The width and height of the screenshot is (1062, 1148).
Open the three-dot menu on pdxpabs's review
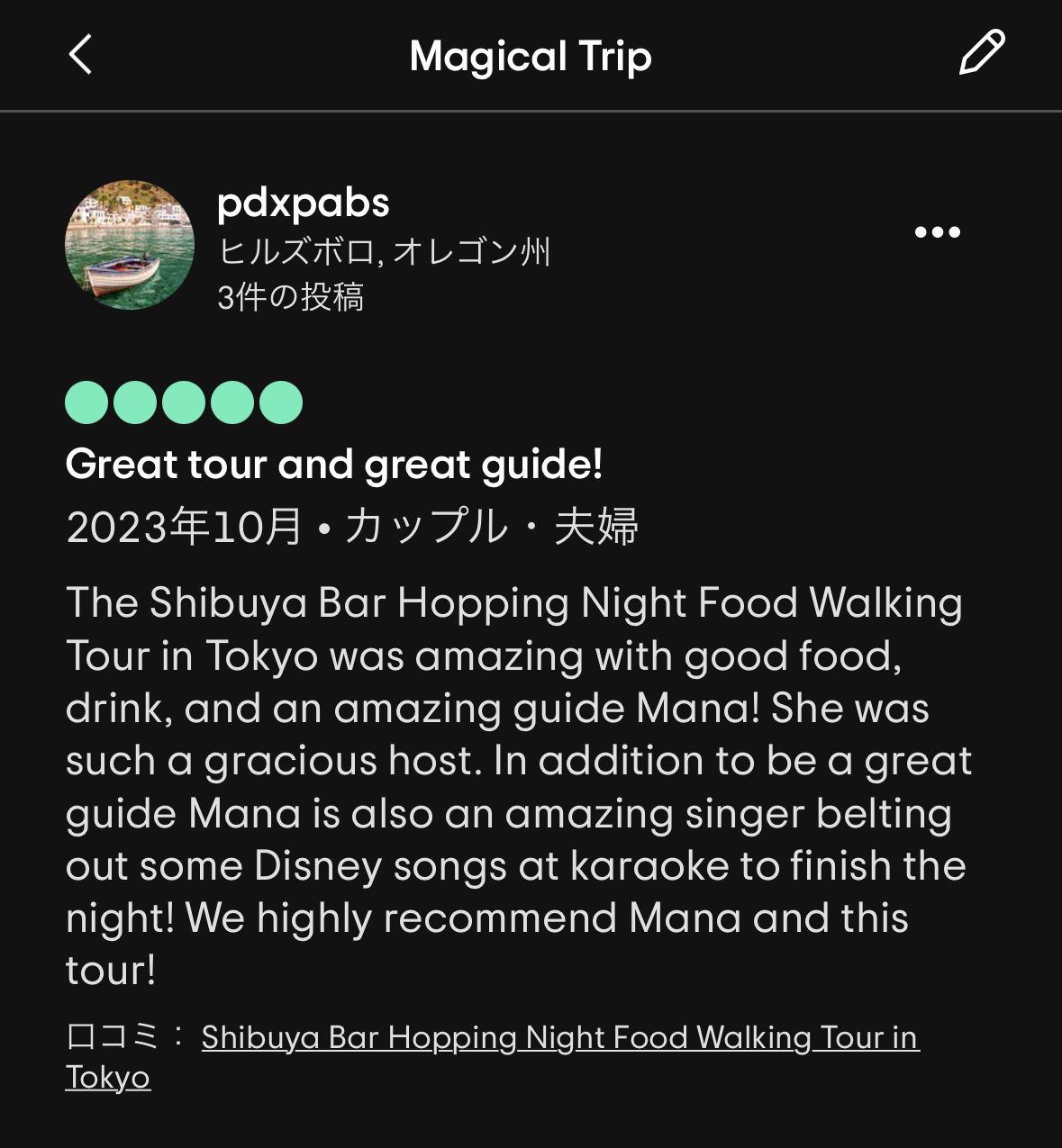937,232
